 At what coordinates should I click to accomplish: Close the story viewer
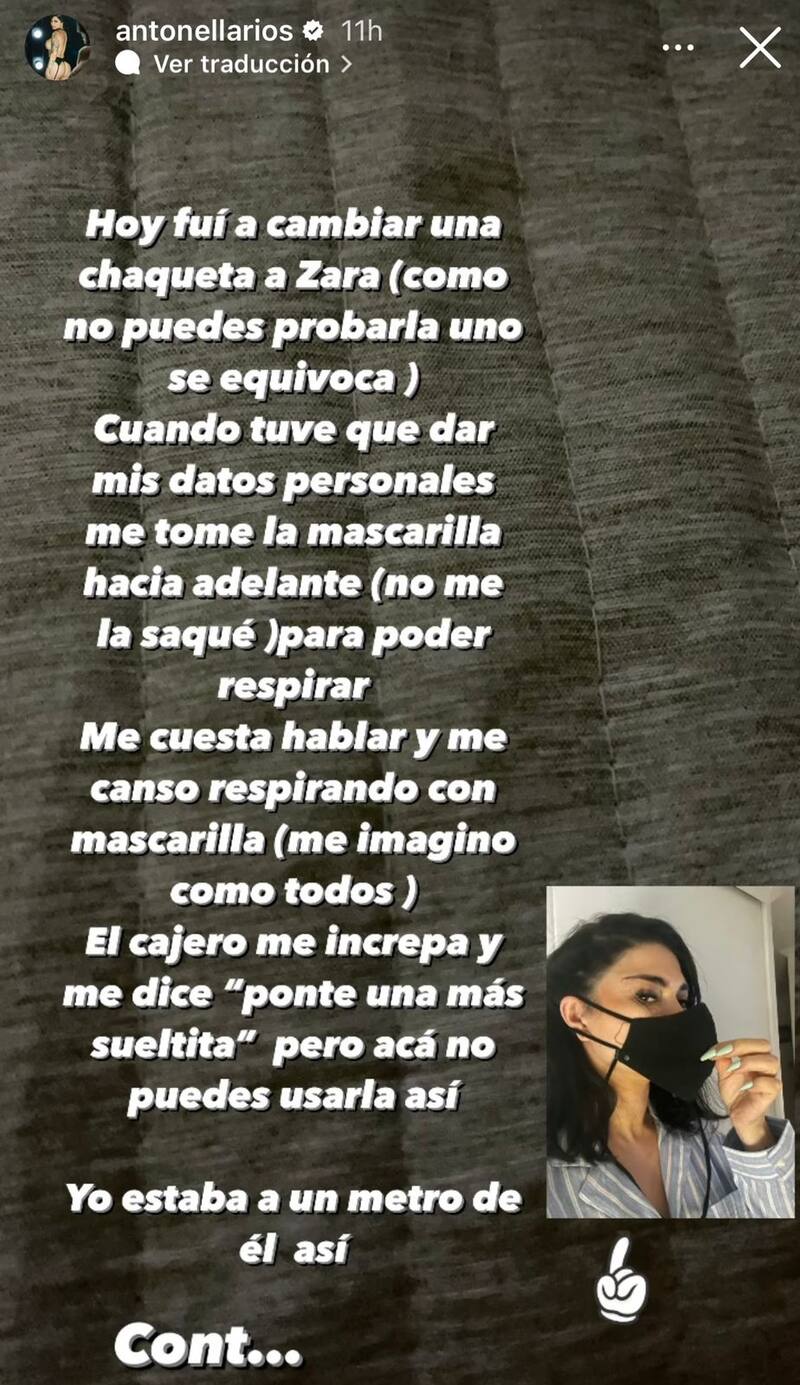click(x=759, y=47)
